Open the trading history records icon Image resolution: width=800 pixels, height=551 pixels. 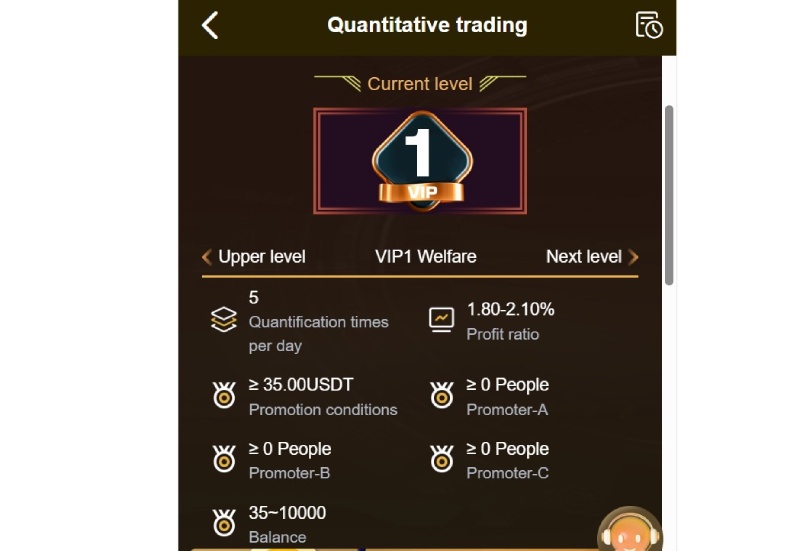[649, 25]
